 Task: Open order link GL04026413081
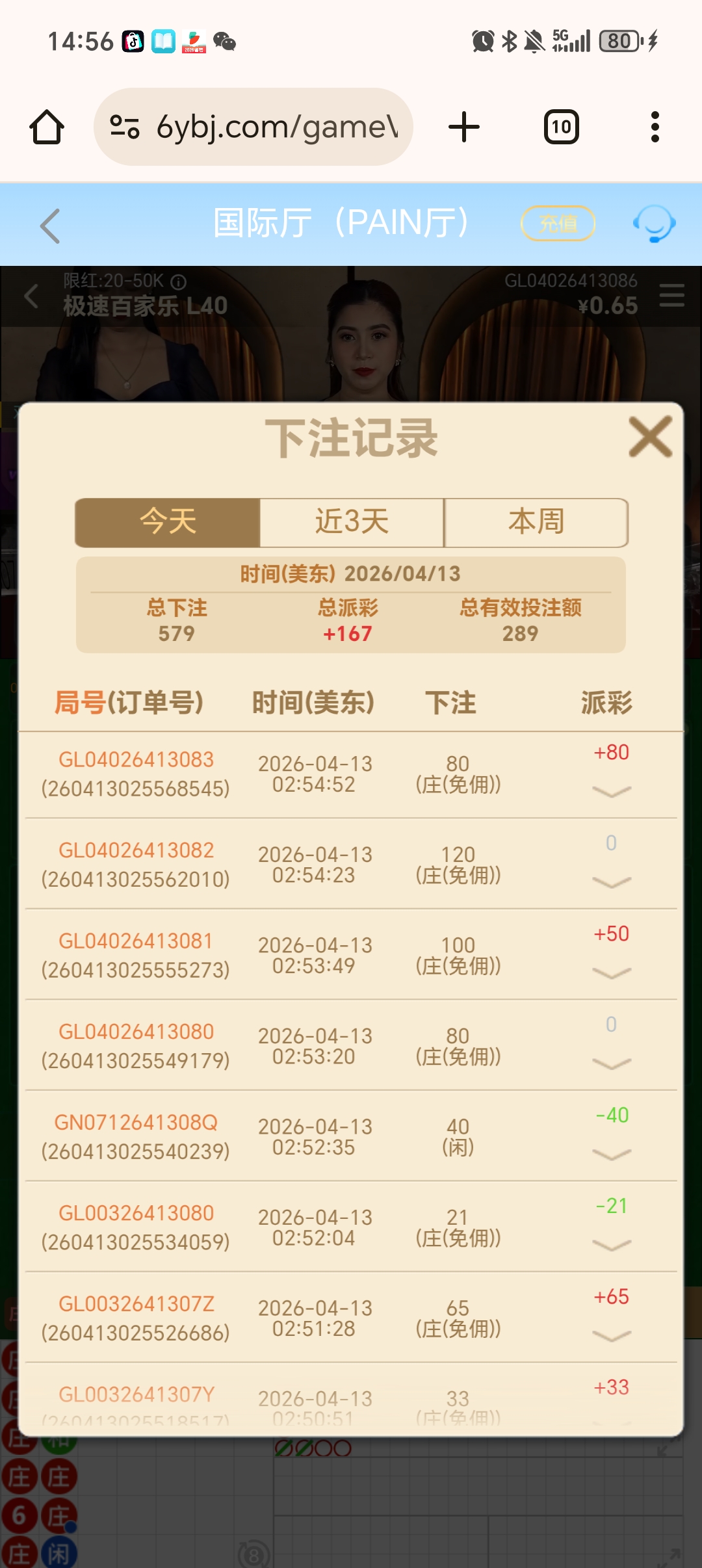pyautogui.click(x=136, y=941)
